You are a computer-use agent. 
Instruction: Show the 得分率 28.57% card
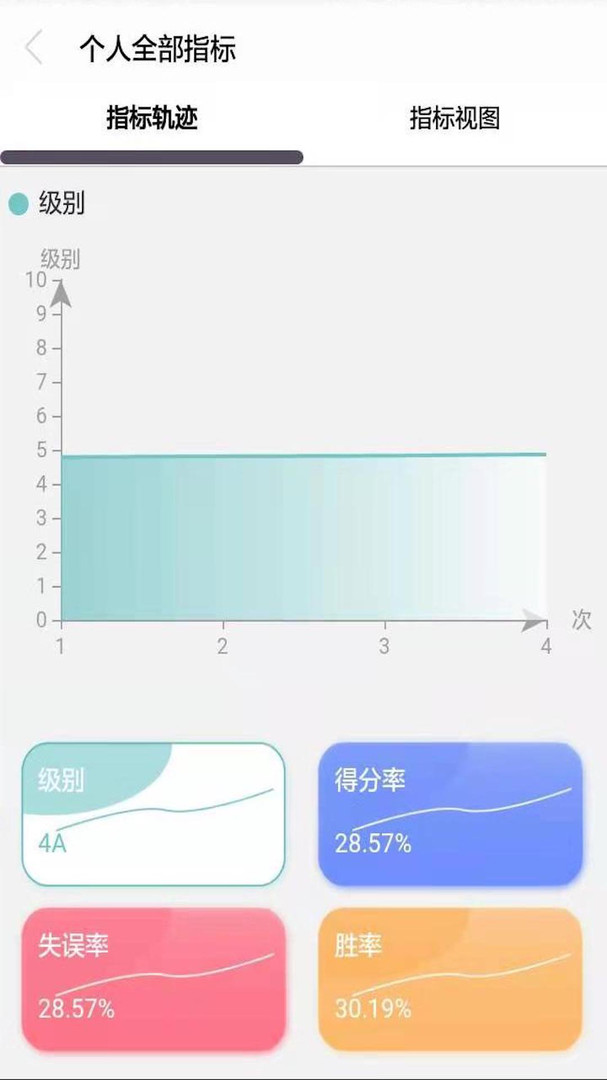pyautogui.click(x=450, y=814)
